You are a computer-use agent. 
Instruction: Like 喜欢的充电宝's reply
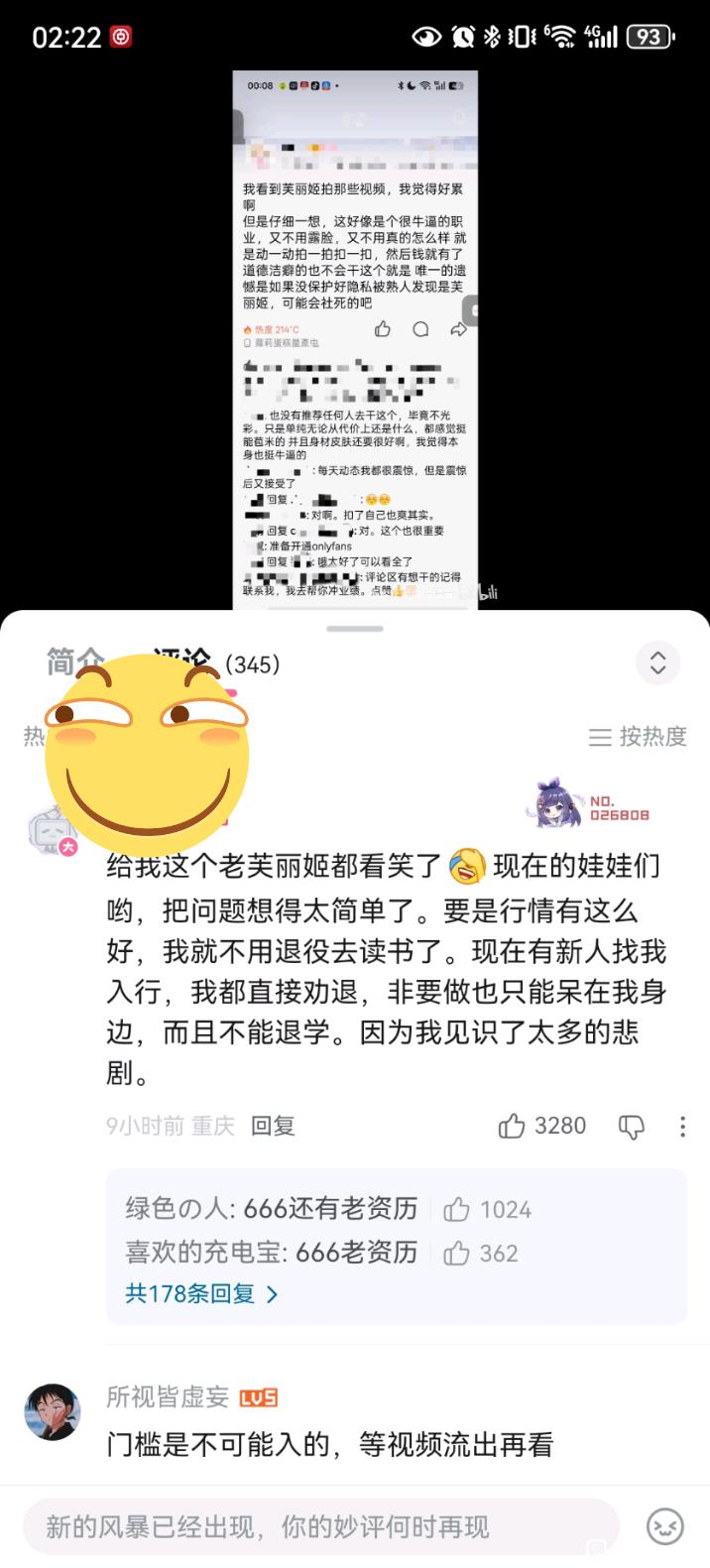(480, 1253)
